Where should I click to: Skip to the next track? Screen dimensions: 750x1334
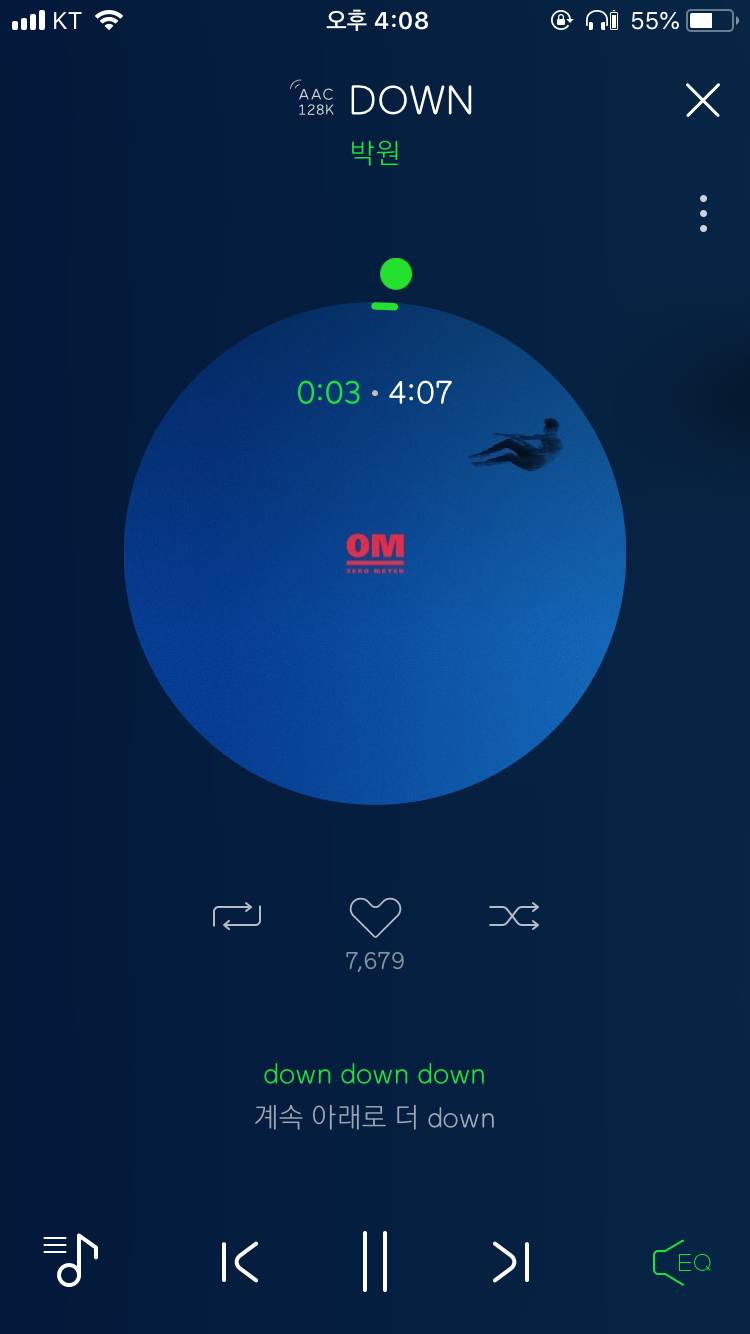pos(510,1262)
